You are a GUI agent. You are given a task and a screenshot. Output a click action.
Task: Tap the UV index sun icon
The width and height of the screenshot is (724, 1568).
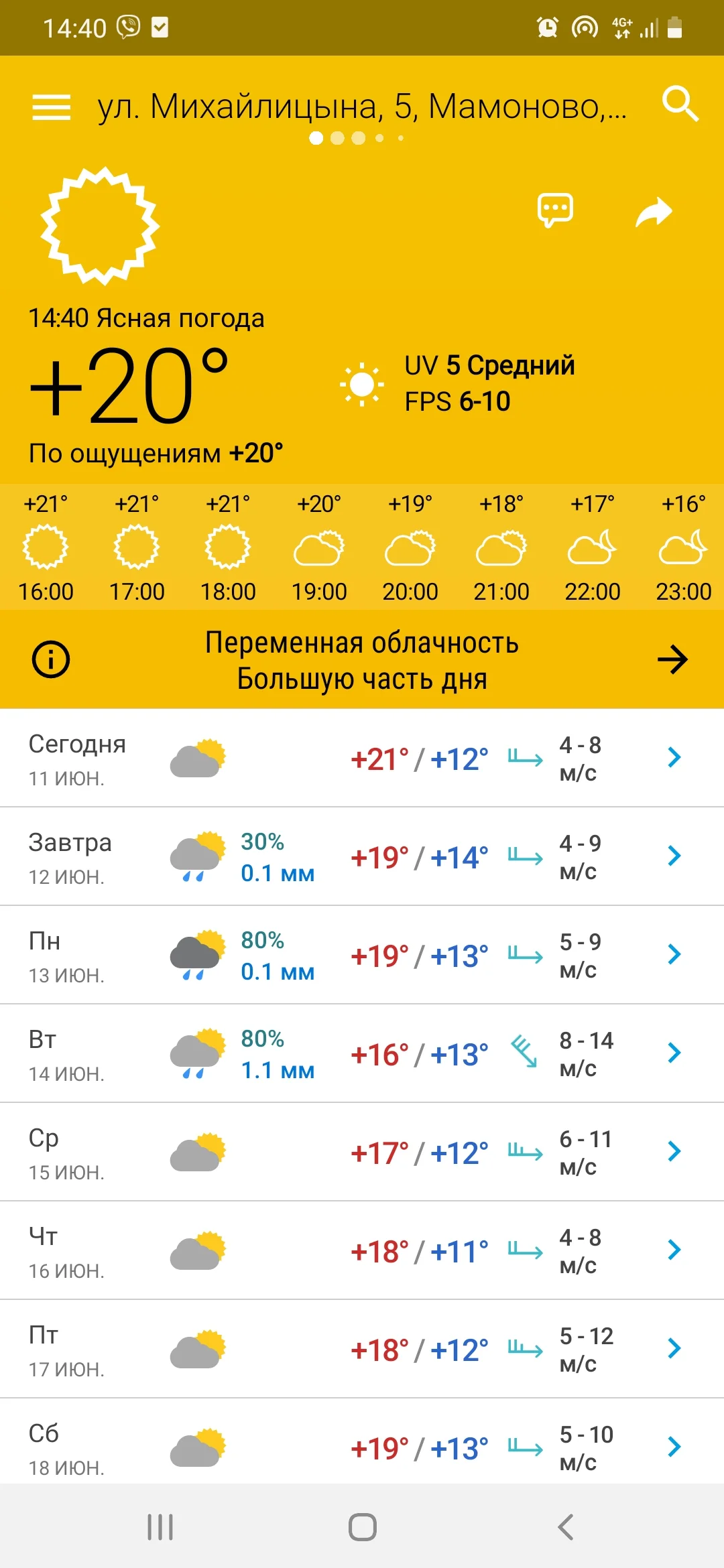click(x=362, y=383)
